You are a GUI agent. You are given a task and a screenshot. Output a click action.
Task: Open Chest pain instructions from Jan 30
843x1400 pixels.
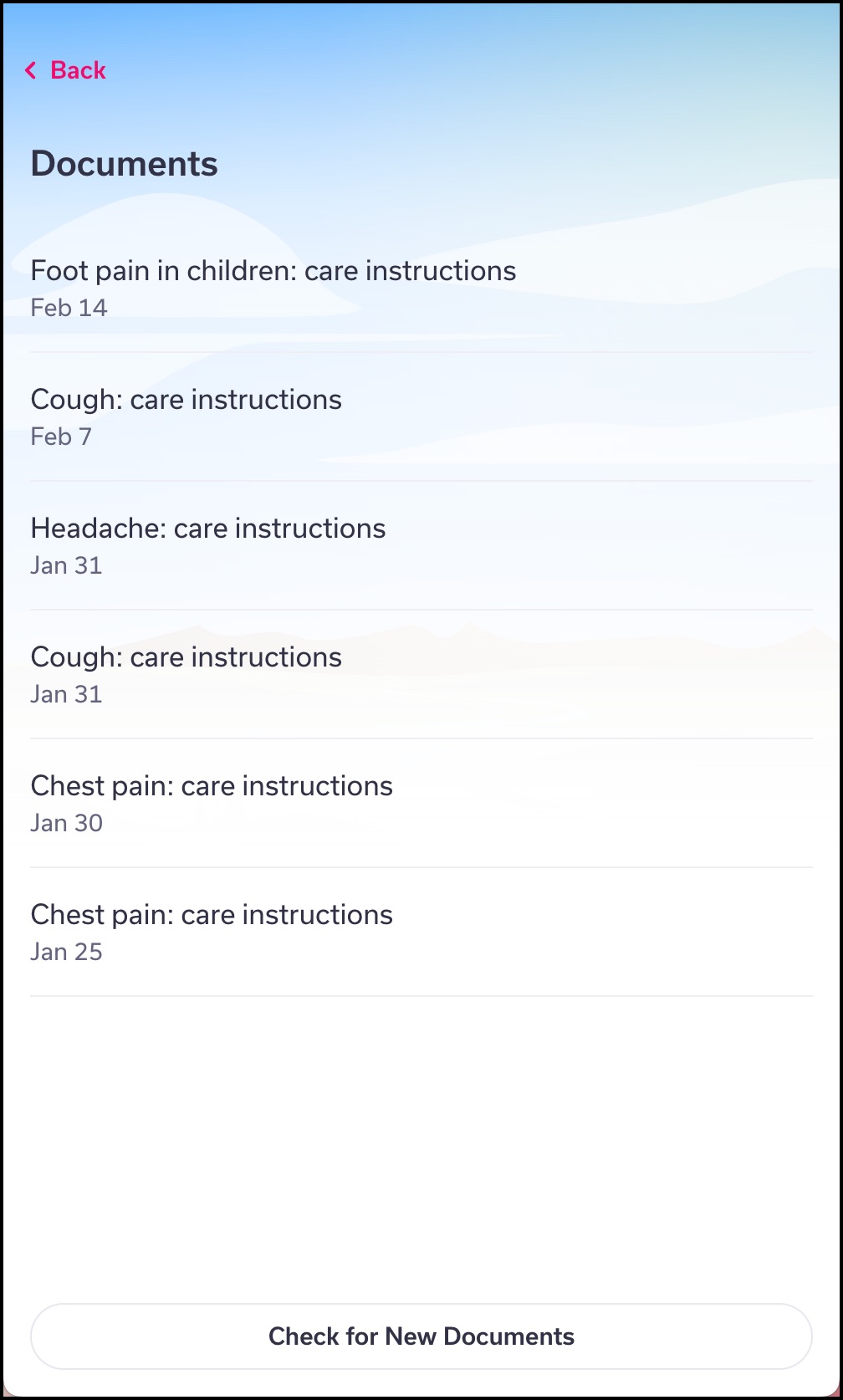421,804
